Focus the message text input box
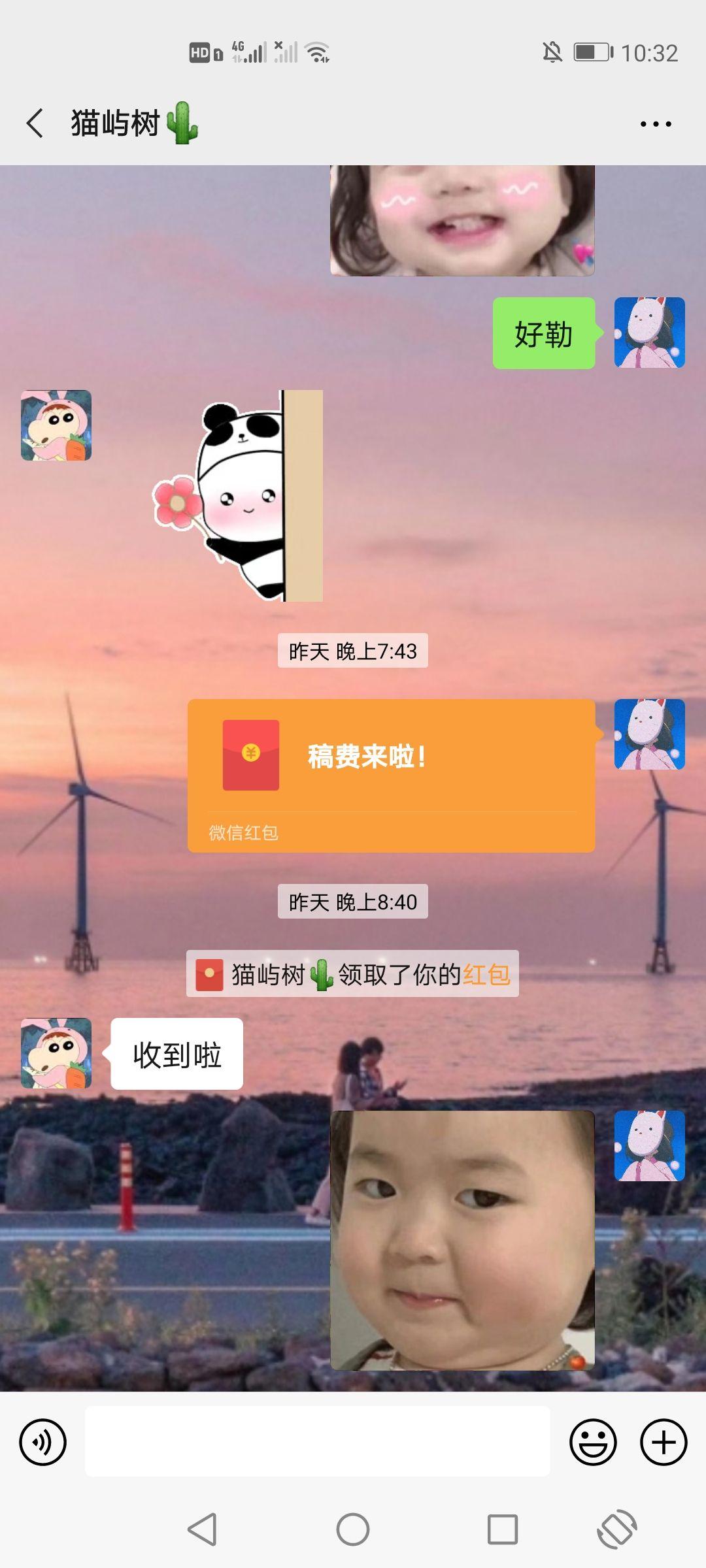The width and height of the screenshot is (706, 1568). pos(317,1441)
